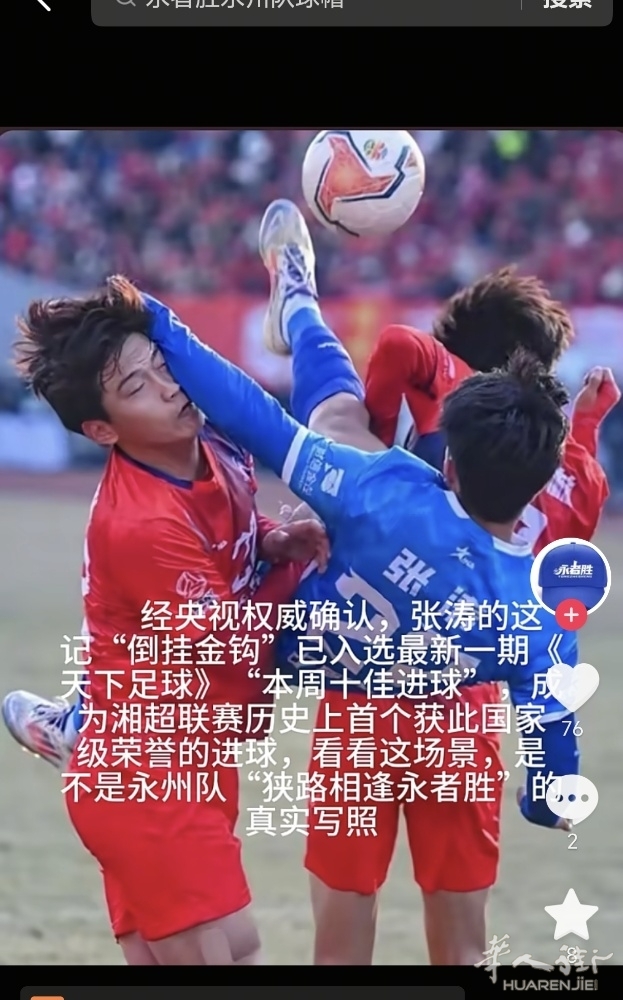623x1000 pixels.
Task: Tap the search box with 永者胜永州队球帽
Action: 300,6
